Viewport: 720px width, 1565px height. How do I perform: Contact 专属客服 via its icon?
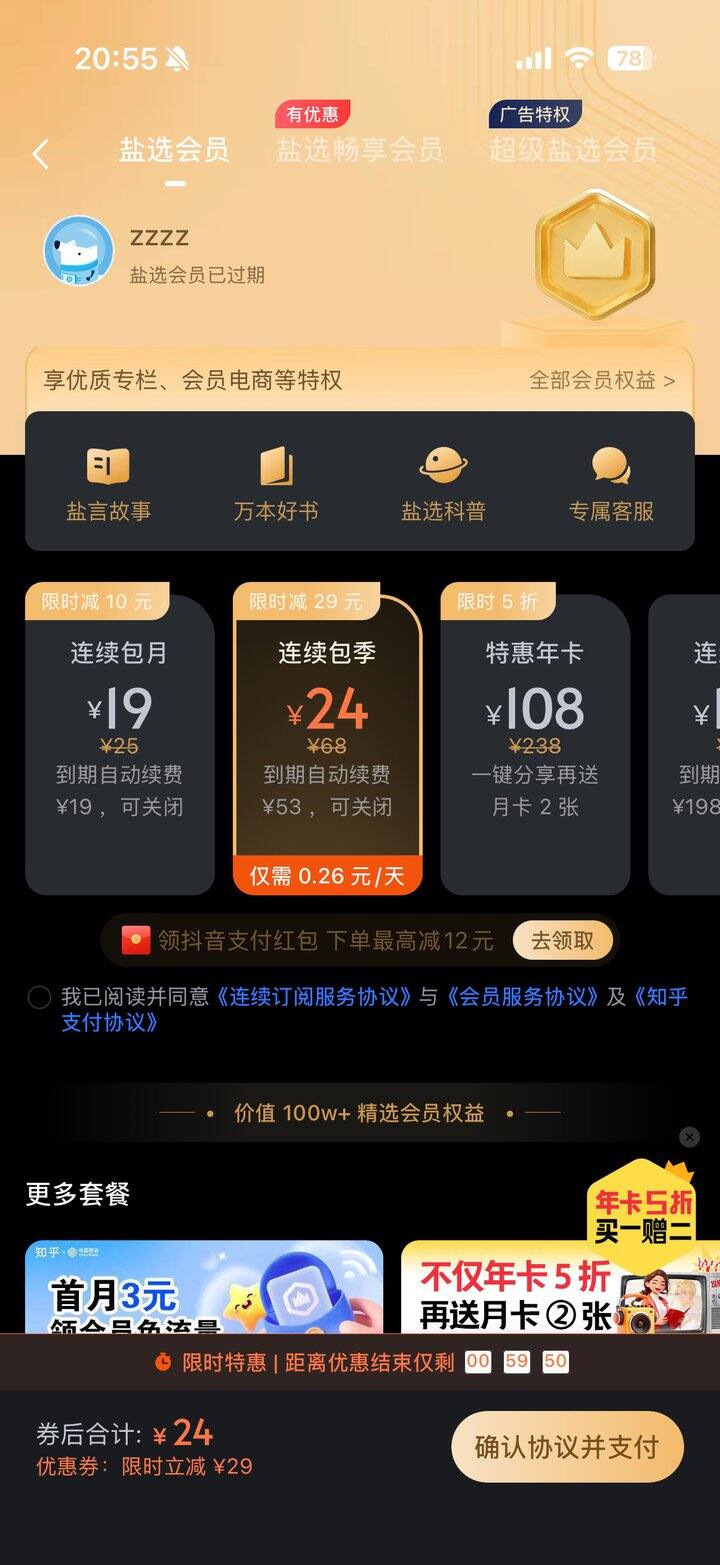[610, 480]
